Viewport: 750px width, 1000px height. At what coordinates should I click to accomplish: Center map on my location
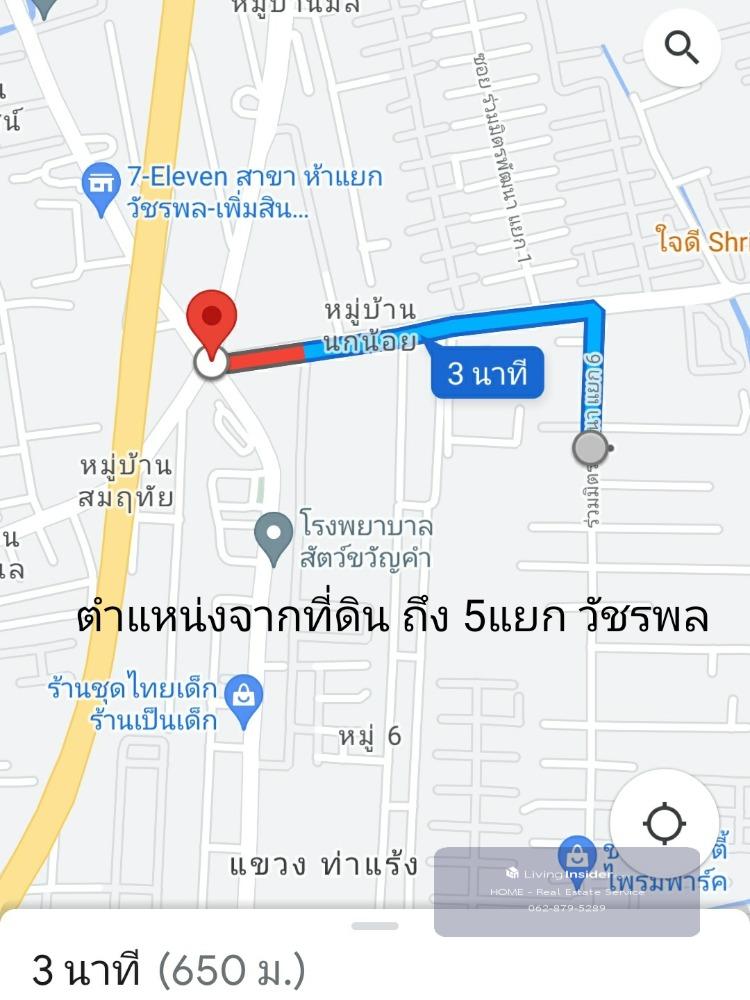click(x=664, y=824)
